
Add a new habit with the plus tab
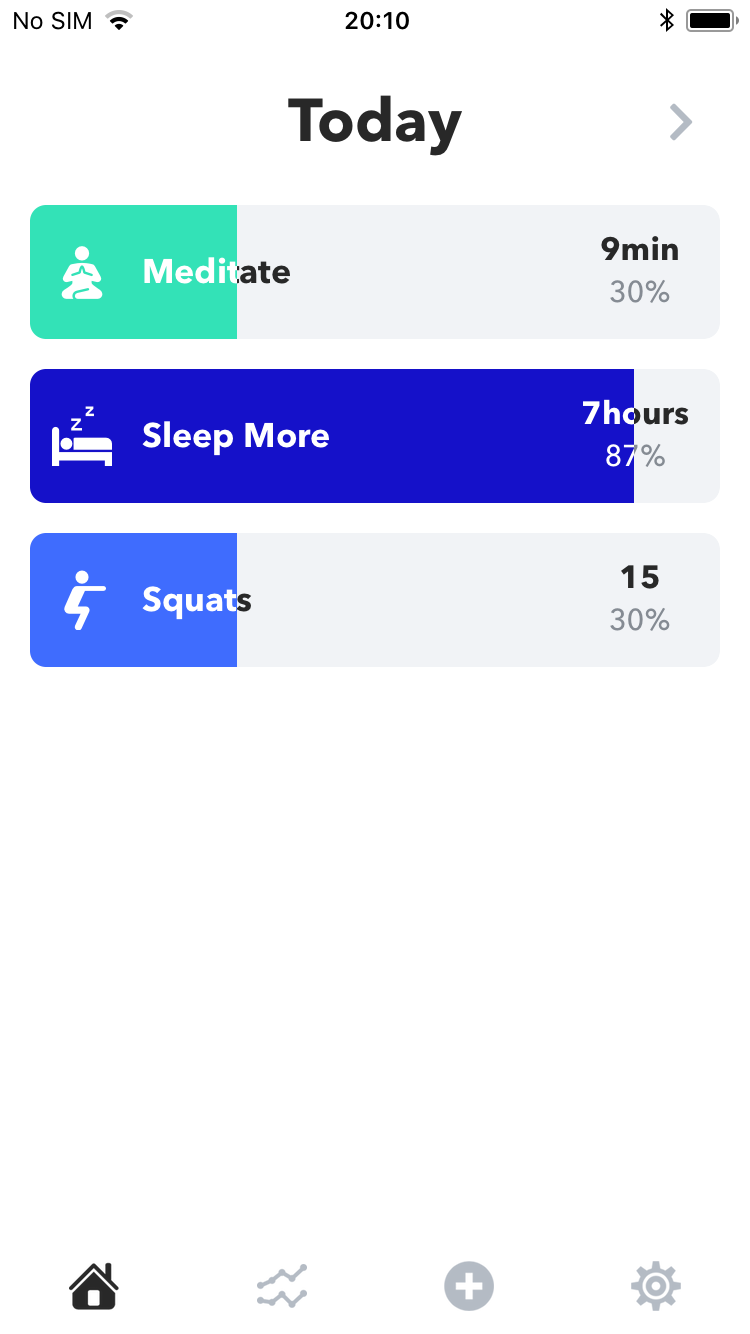(469, 1286)
